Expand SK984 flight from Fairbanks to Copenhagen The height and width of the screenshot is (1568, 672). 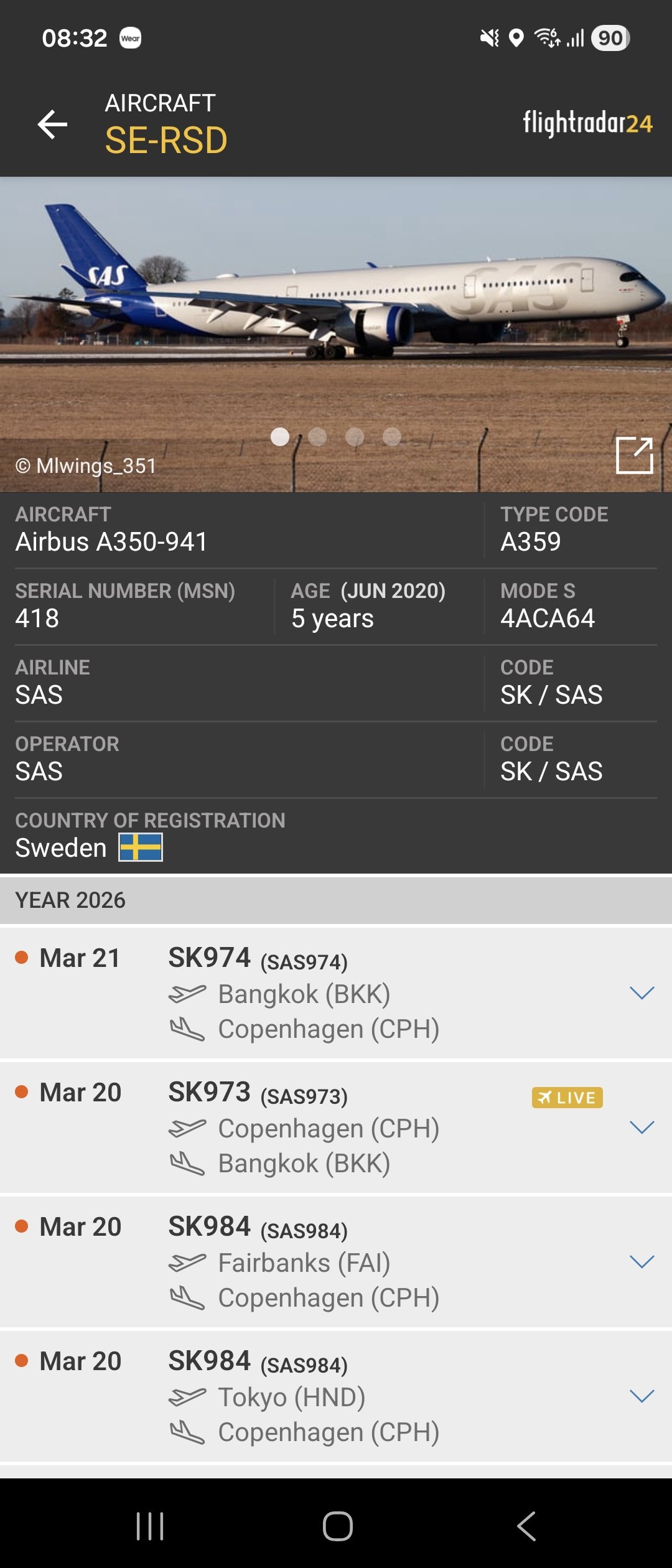click(x=642, y=1261)
